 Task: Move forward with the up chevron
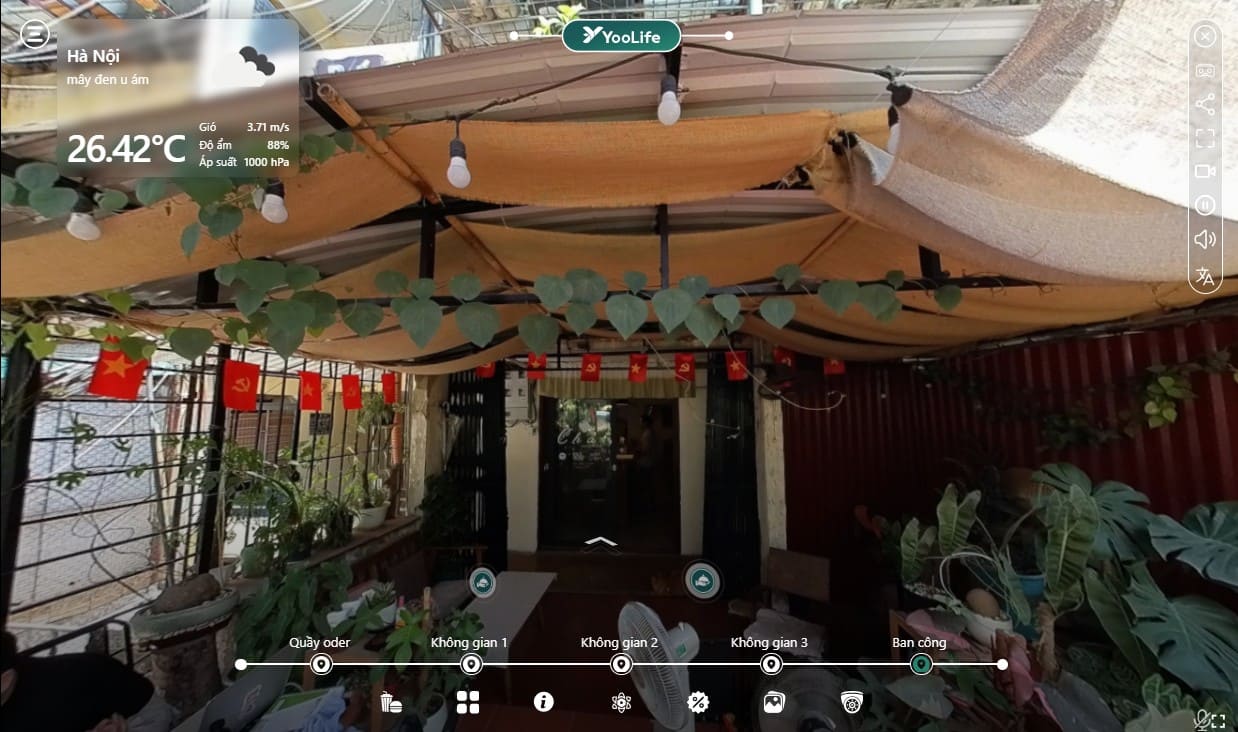tap(600, 541)
